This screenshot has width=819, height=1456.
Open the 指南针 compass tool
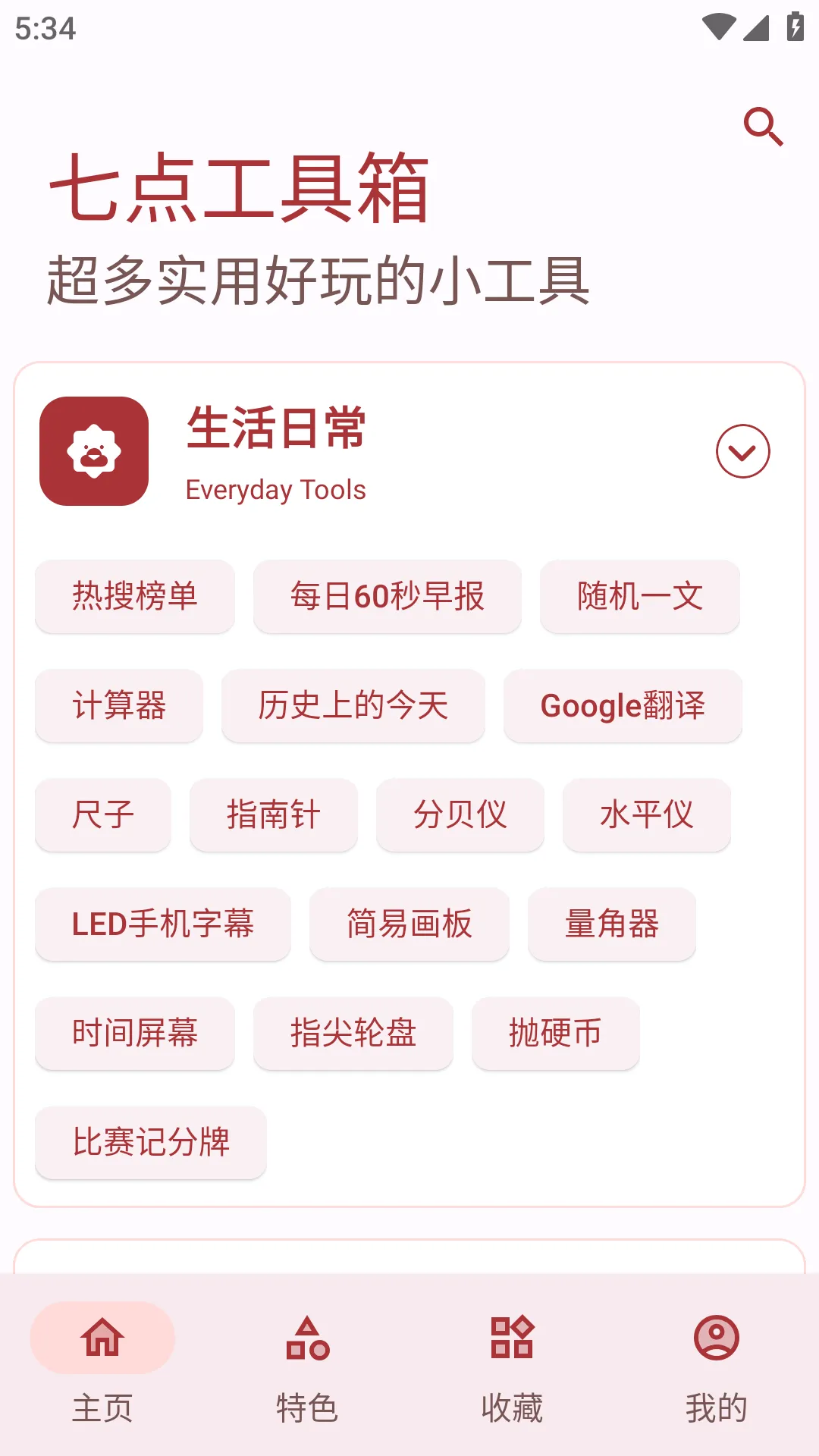click(x=274, y=815)
